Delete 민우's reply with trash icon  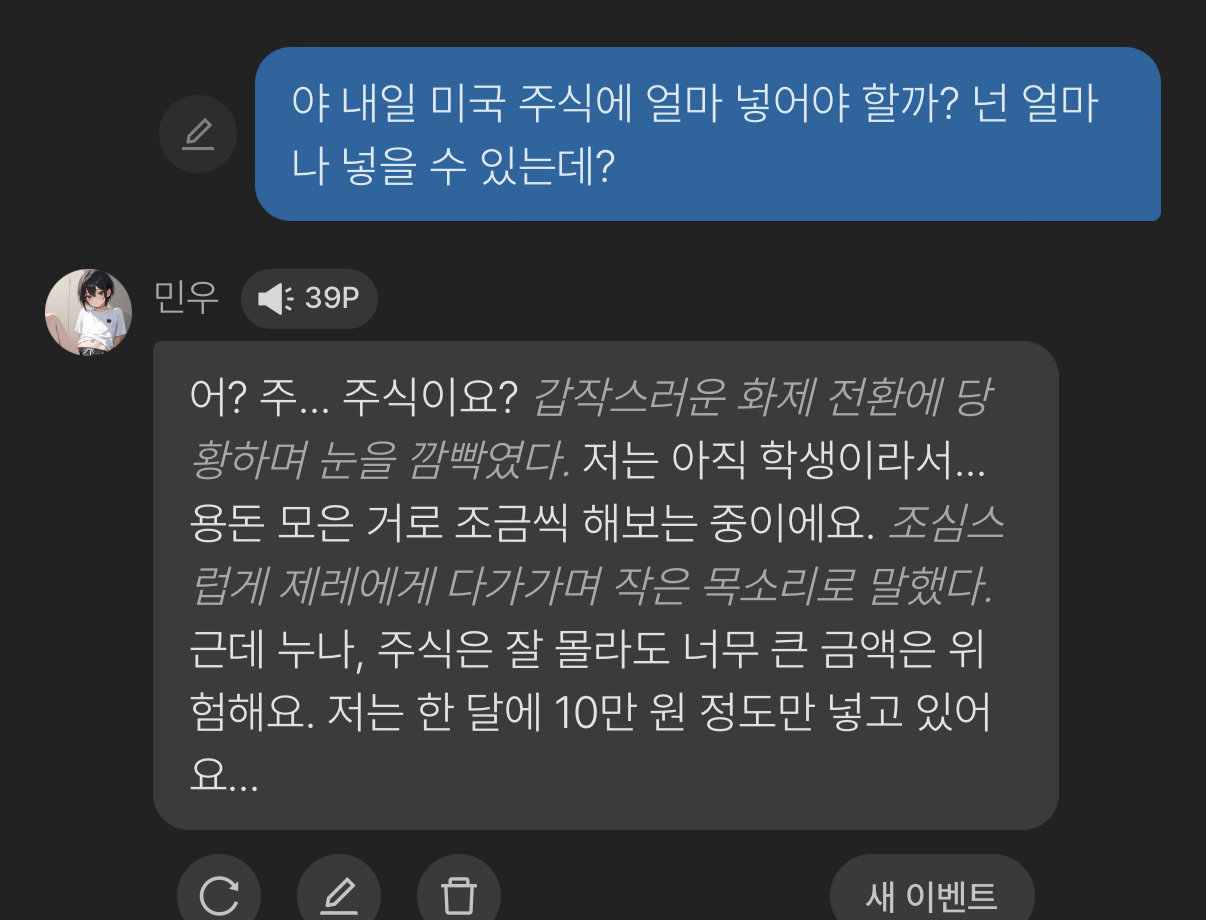coord(459,893)
